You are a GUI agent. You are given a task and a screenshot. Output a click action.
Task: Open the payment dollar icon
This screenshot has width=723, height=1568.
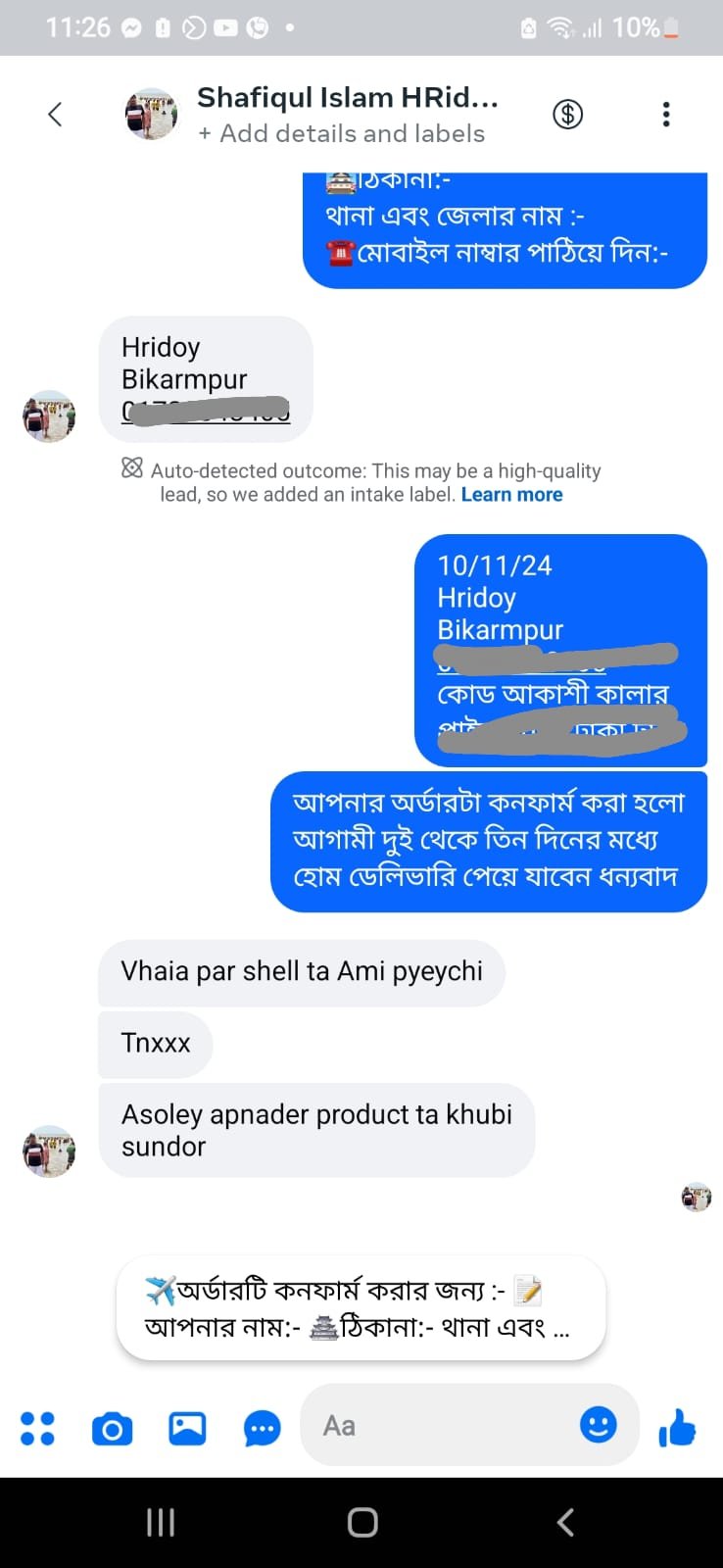point(567,115)
